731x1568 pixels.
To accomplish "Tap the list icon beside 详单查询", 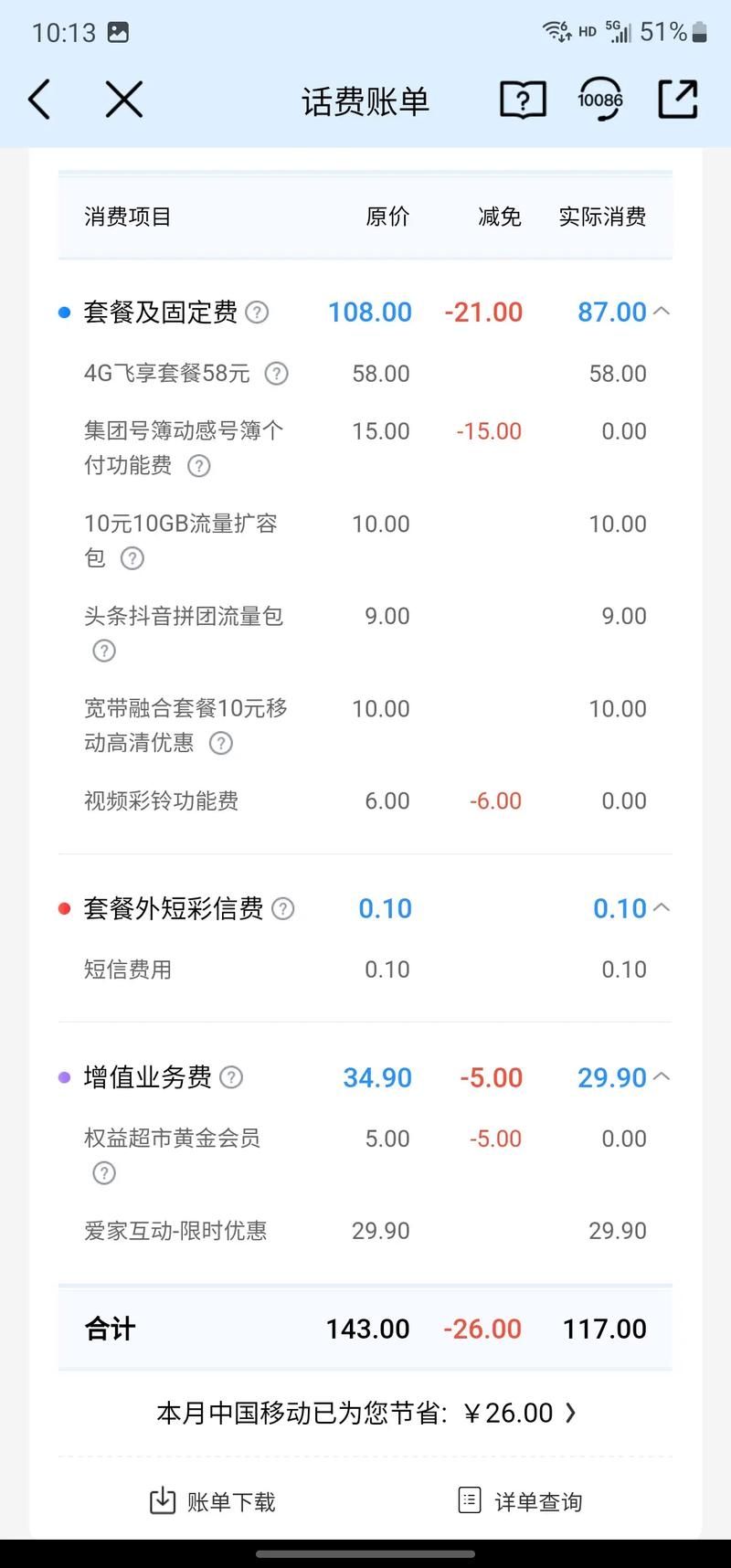I will pyautogui.click(x=469, y=1499).
